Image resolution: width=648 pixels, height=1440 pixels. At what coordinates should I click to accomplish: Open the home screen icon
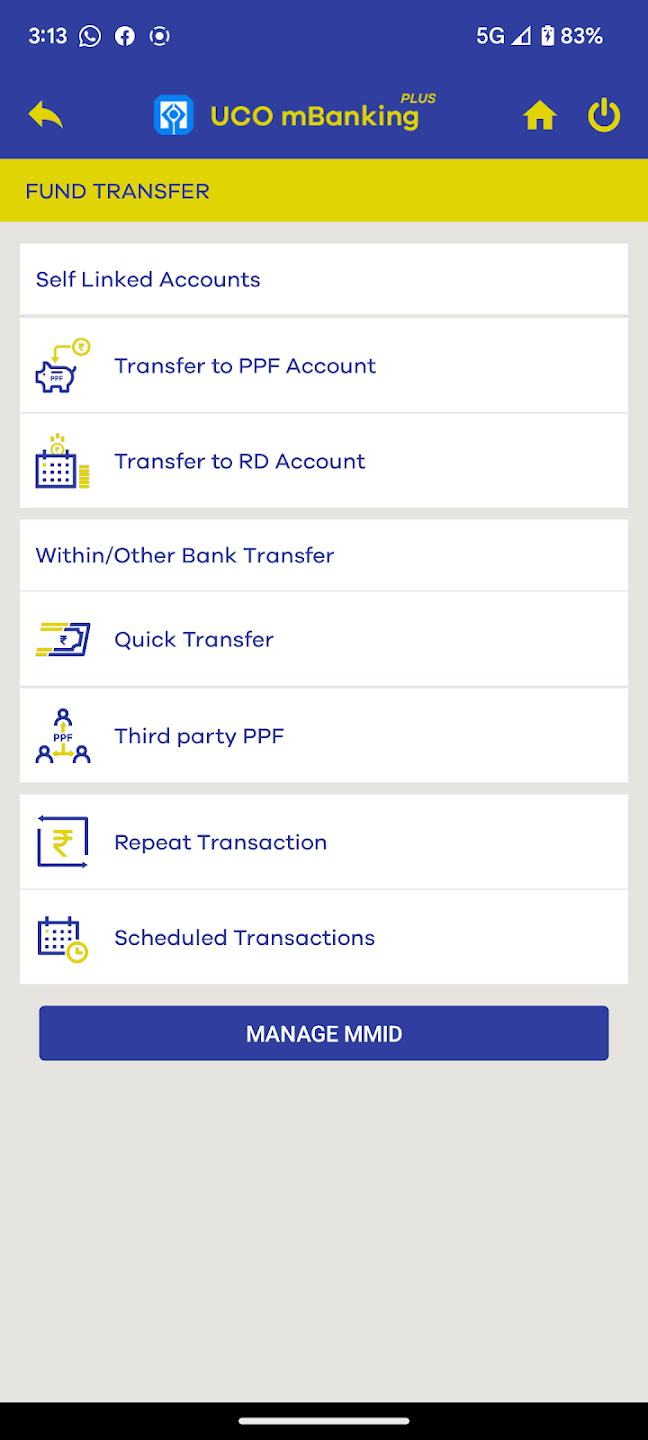(539, 117)
